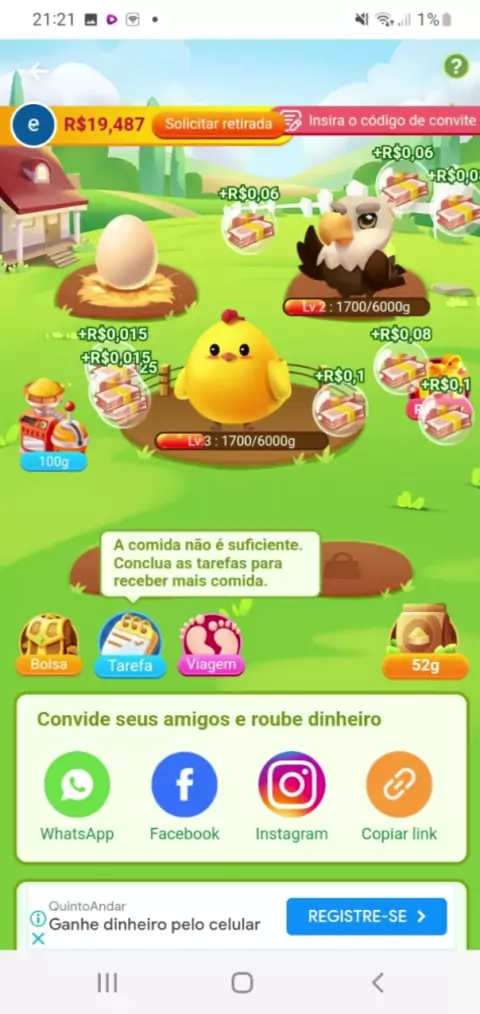Screen dimensions: 480x1014
Task: Feed using the 52g food bag
Action: coord(425,641)
